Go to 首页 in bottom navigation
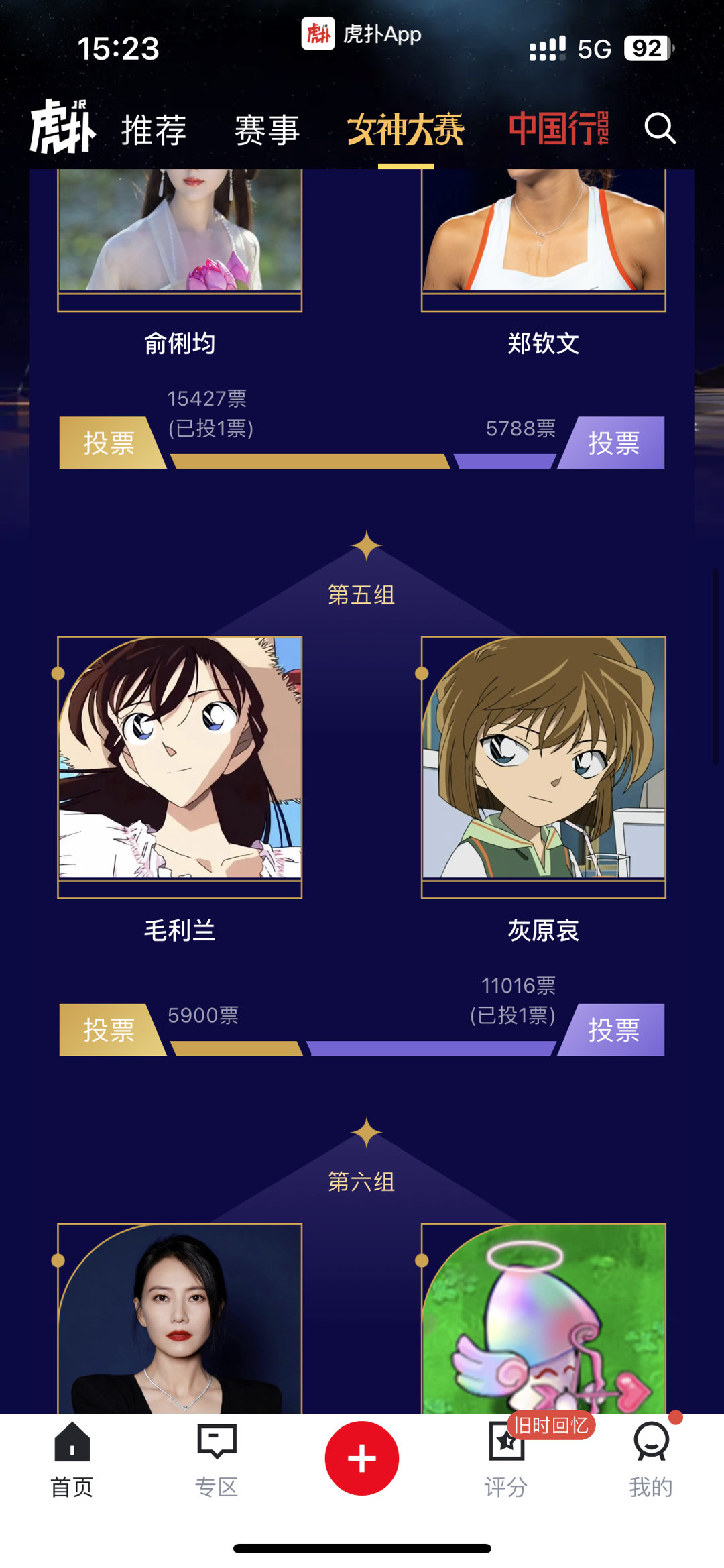This screenshot has height=1568, width=724. point(72,1460)
